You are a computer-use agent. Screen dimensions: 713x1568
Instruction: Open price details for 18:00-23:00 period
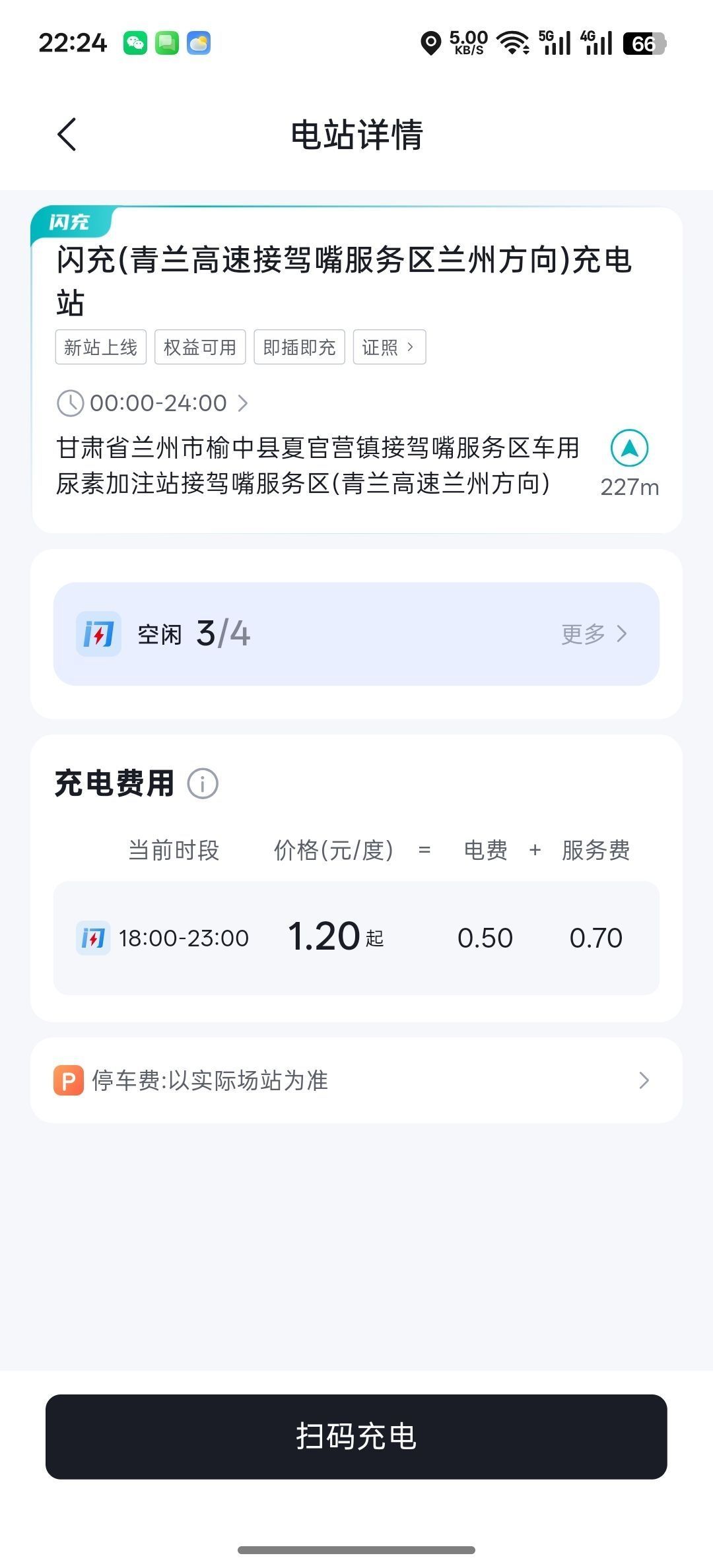tap(356, 938)
